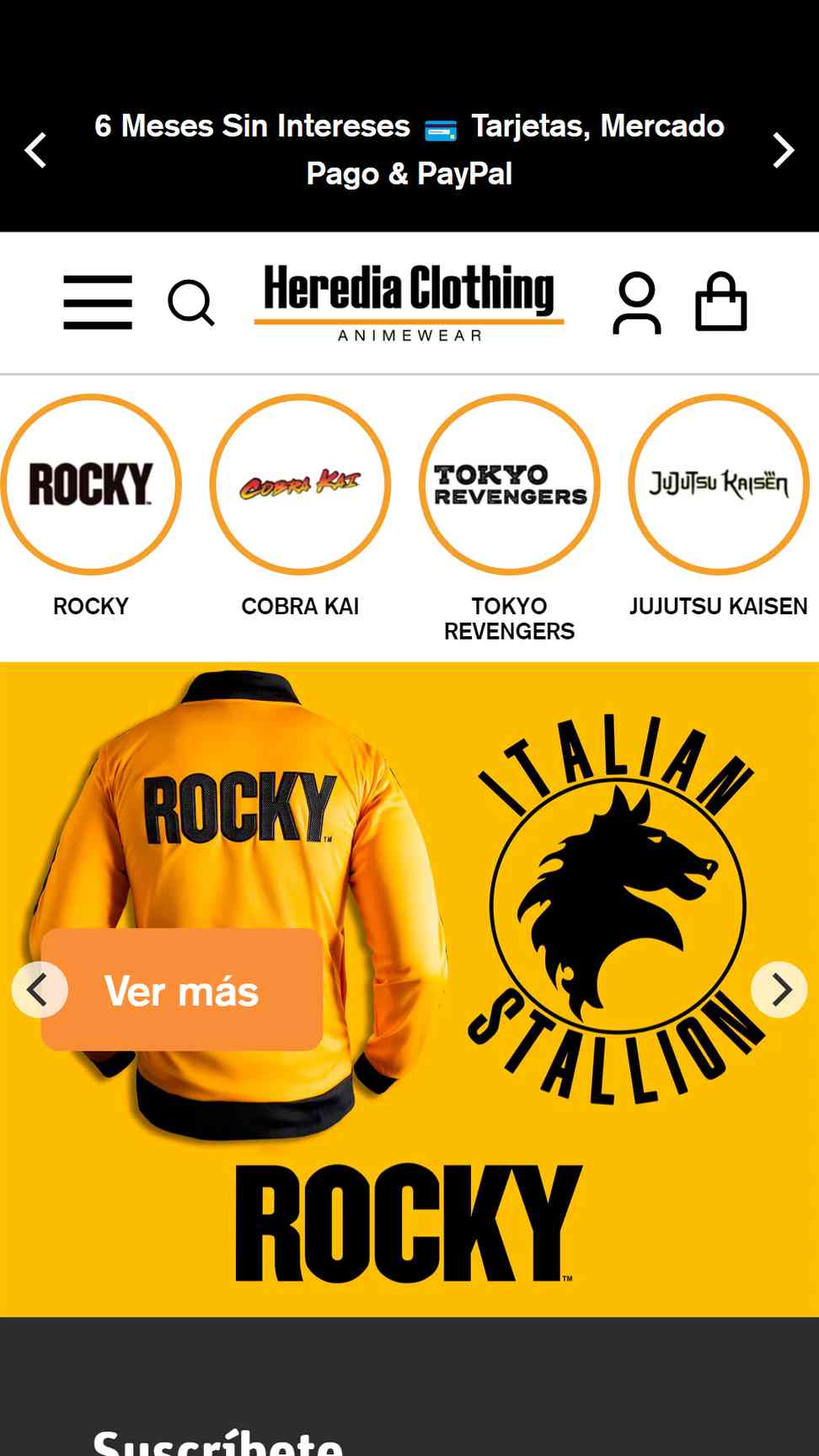Go to previous banner slide
The width and height of the screenshot is (819, 1456).
(39, 990)
